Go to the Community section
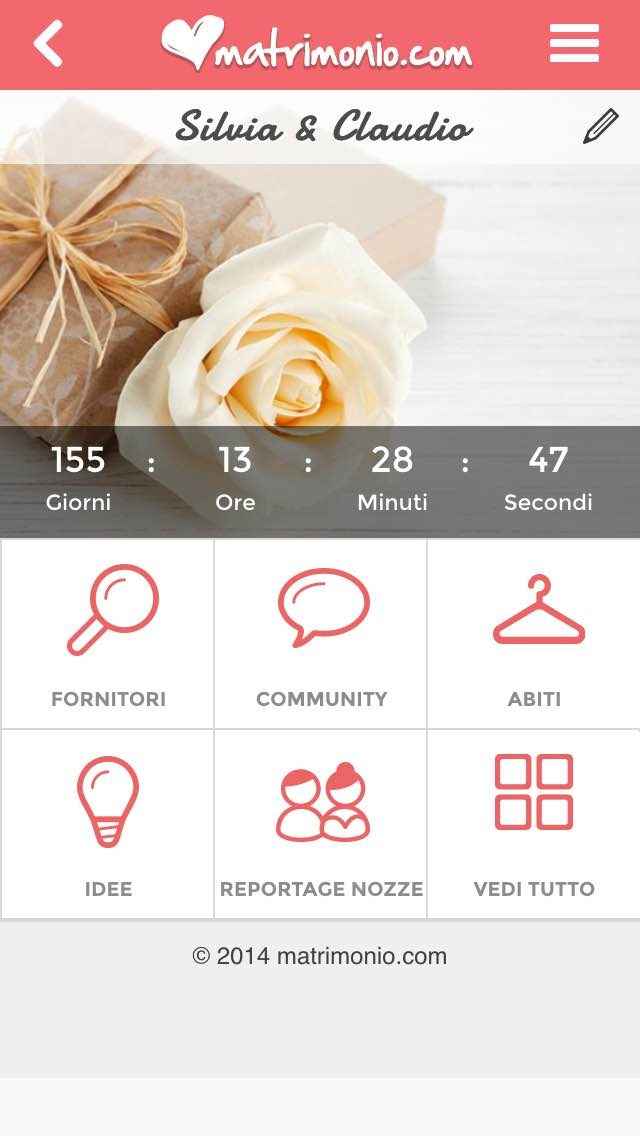Screen dimensions: 640x1136 pyautogui.click(x=321, y=634)
